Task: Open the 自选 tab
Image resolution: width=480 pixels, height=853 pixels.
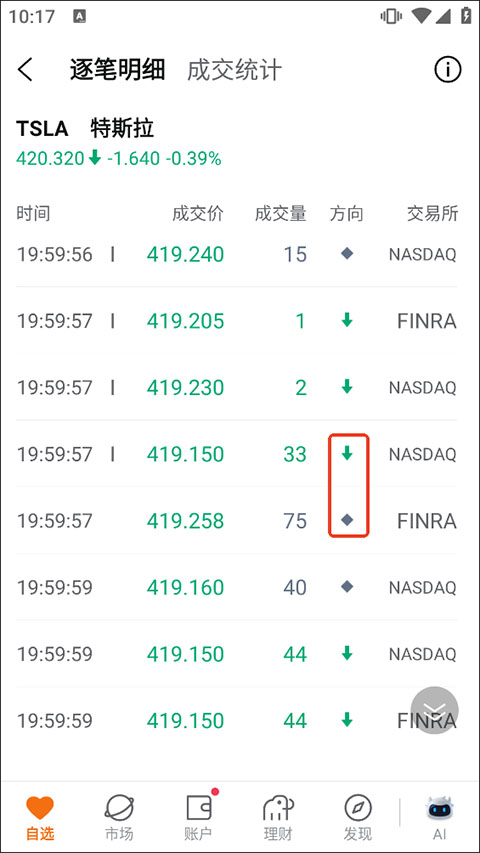Action: point(40,817)
